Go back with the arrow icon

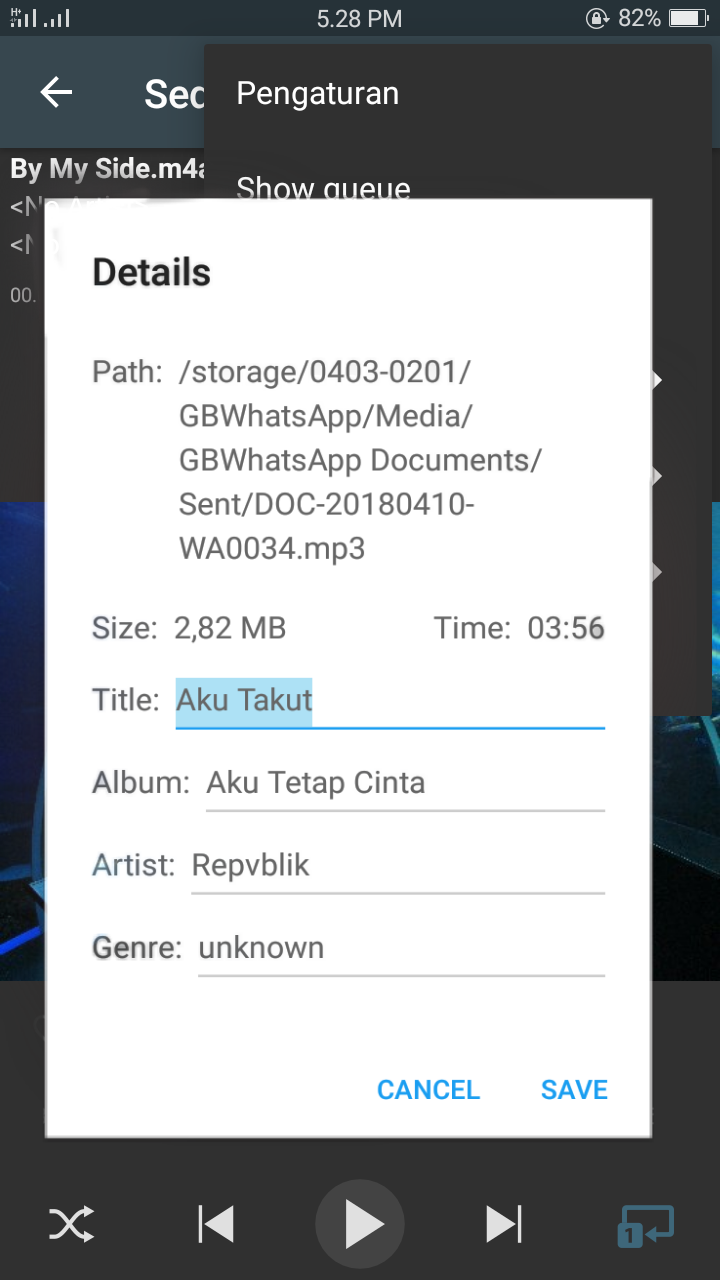pos(57,93)
